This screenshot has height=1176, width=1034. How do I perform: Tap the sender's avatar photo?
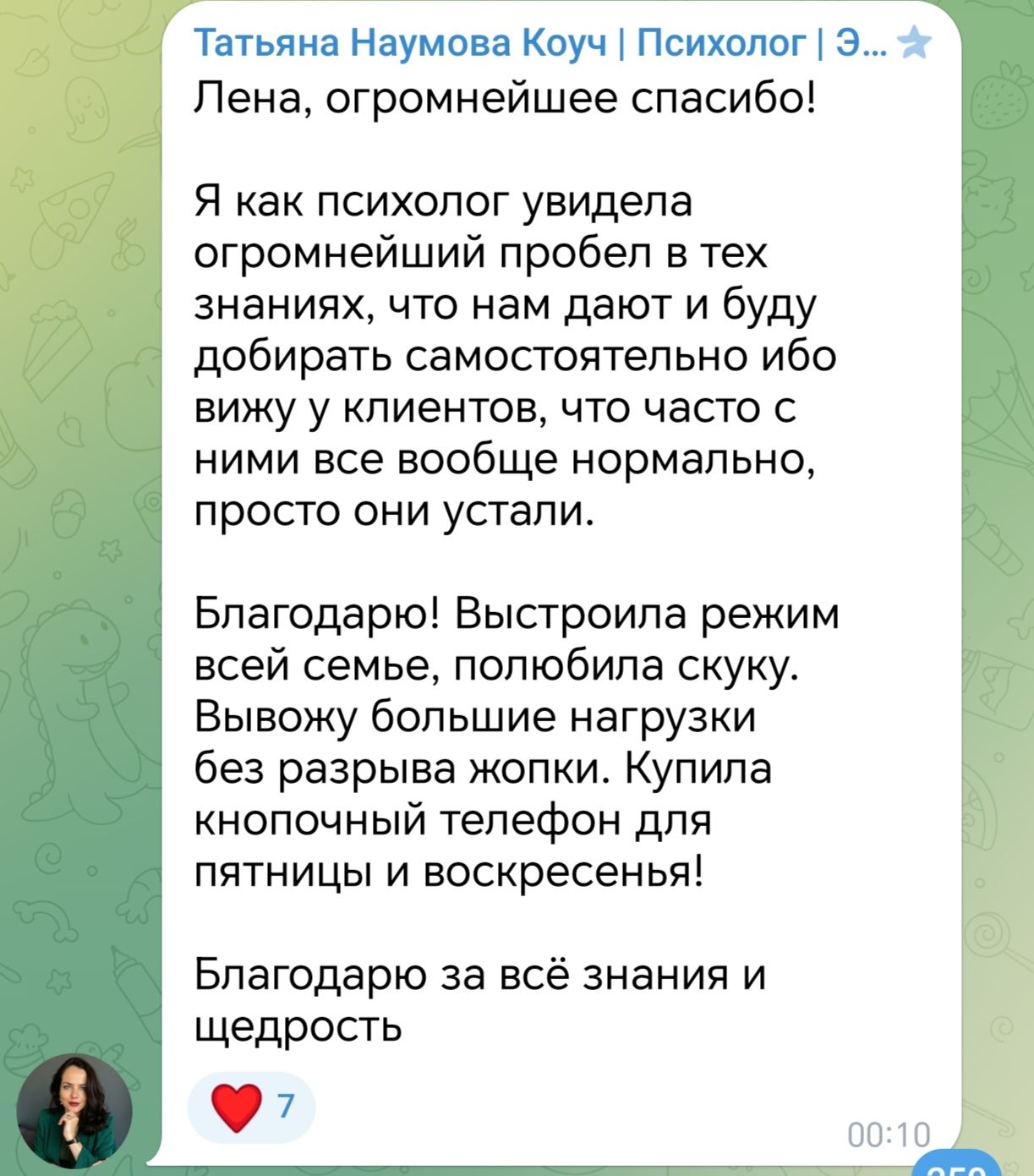click(x=74, y=1111)
